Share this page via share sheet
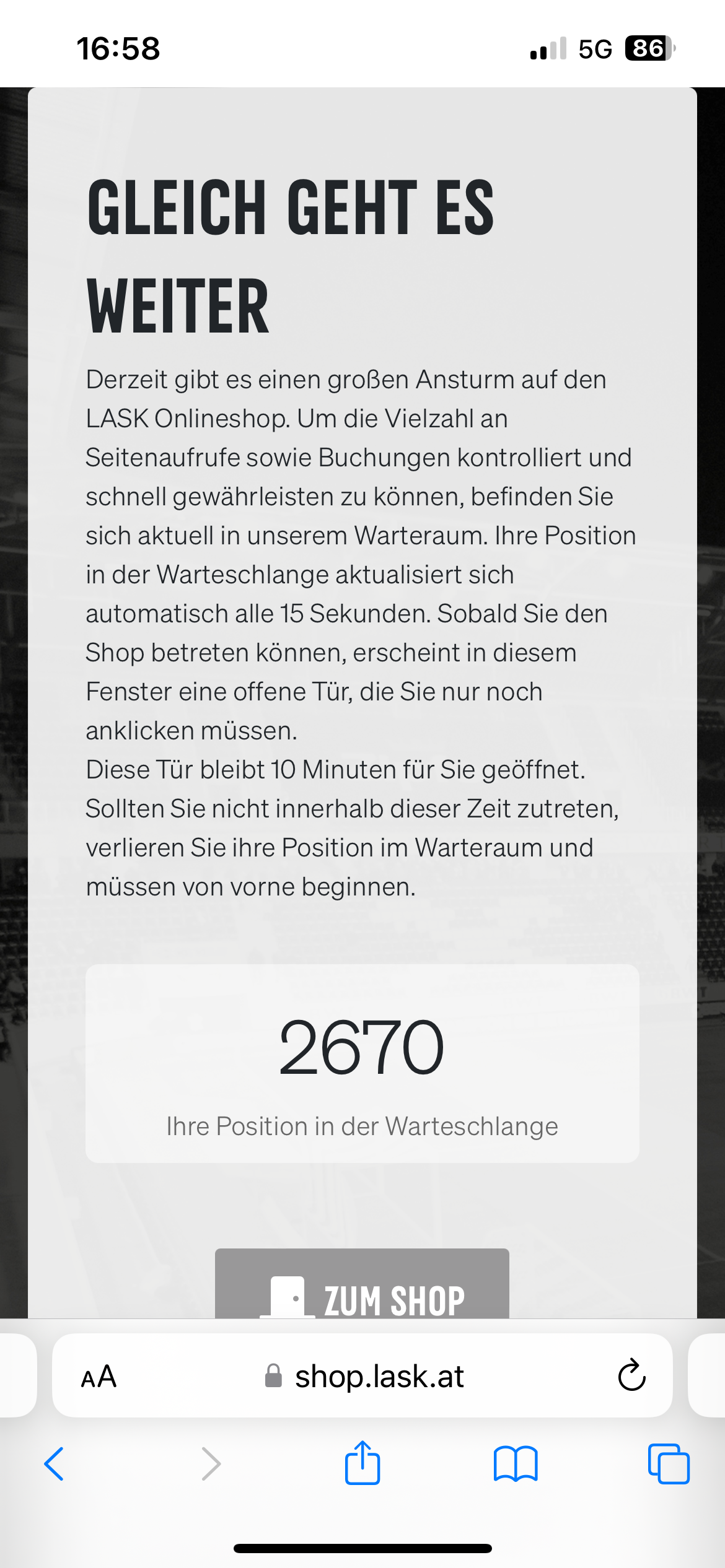725x1568 pixels. point(362,1463)
